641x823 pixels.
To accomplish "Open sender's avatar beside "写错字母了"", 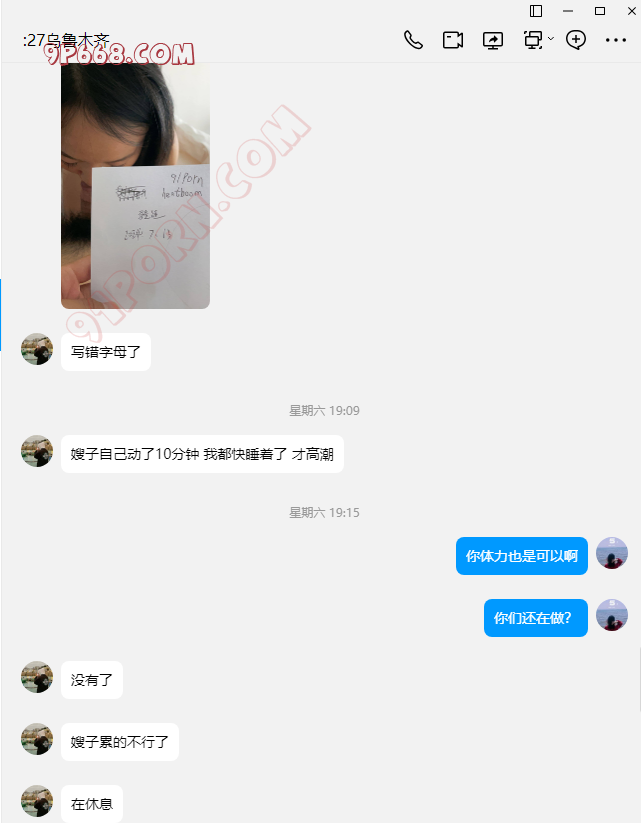I will click(x=37, y=349).
